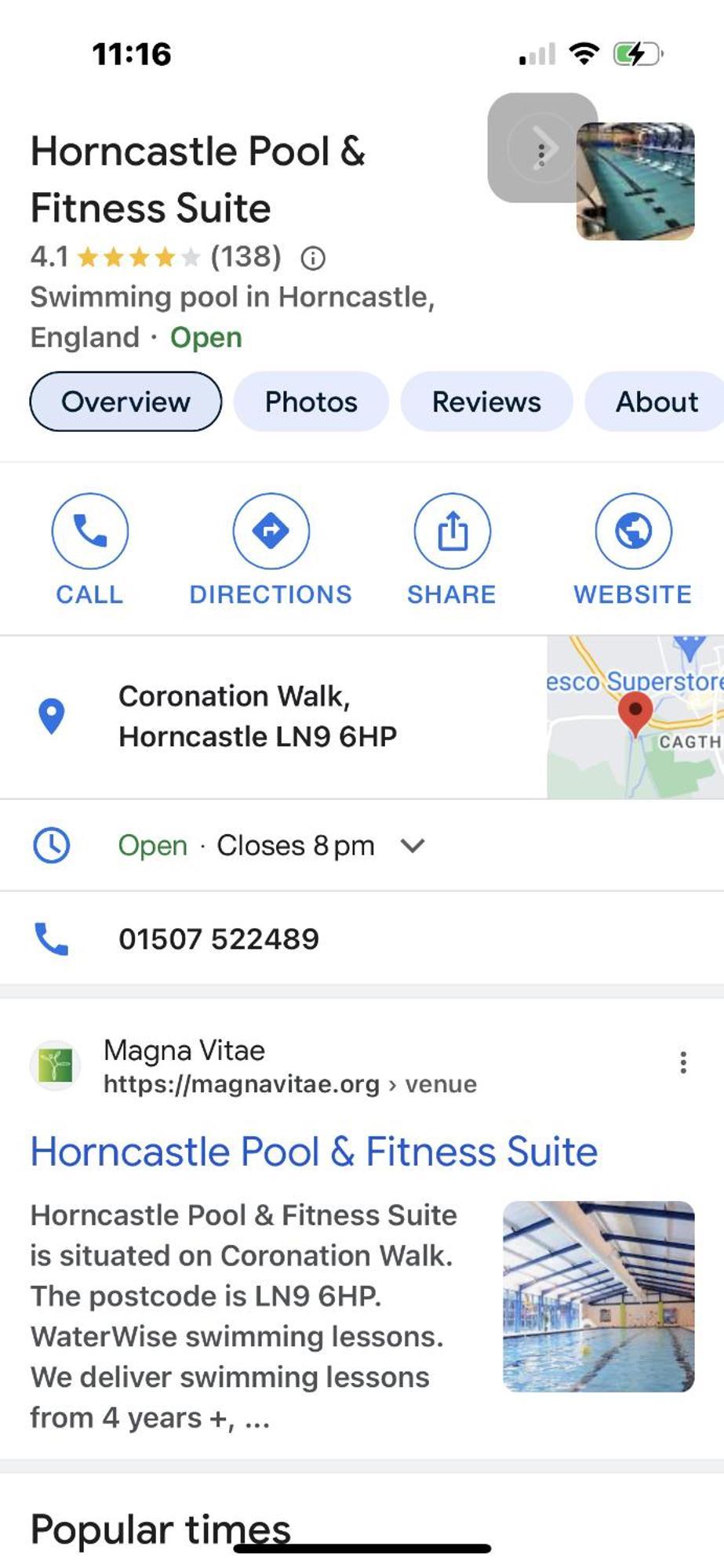Open rating info icon next to reviews count
Image resolution: width=724 pixels, height=1568 pixels.
point(313,258)
